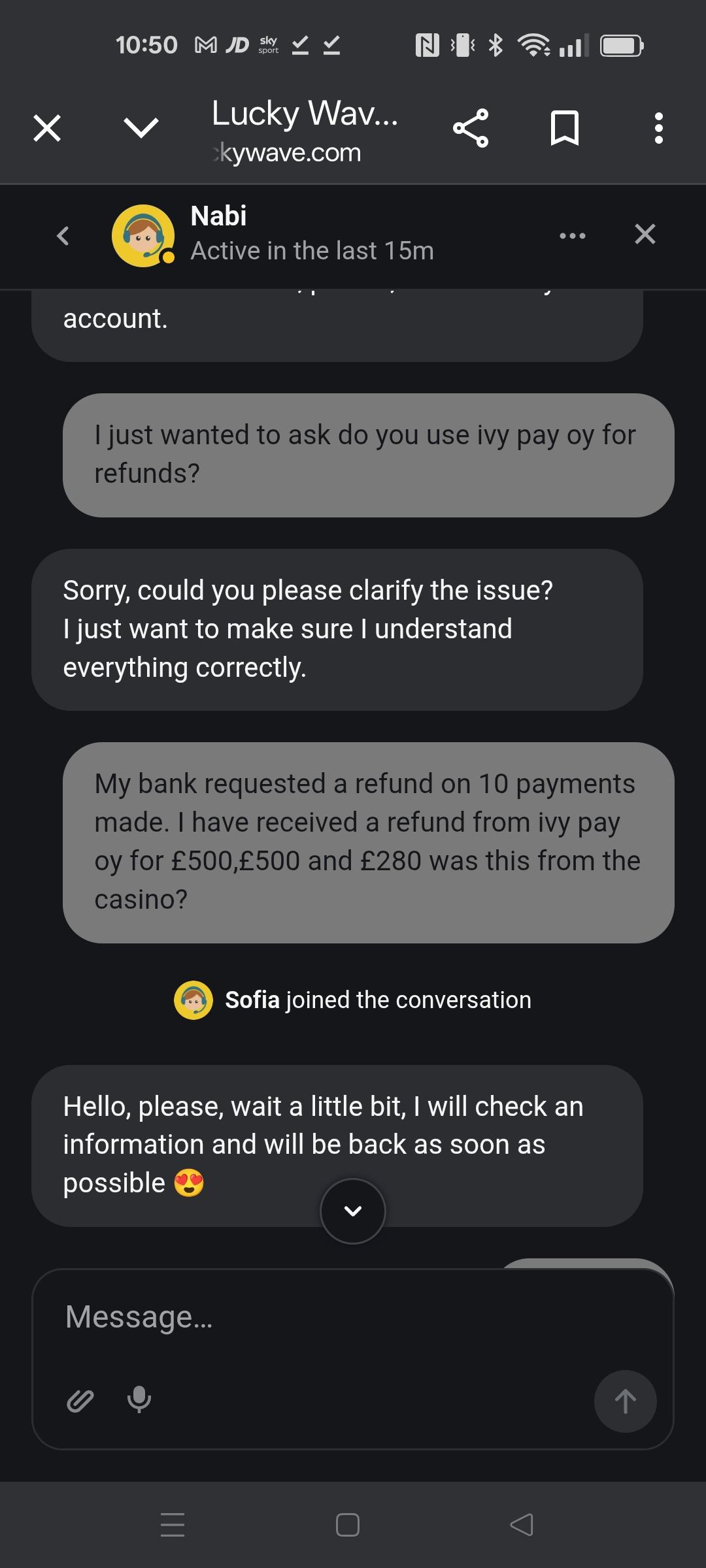Open the recent apps view
706x1568 pixels.
click(173, 1525)
